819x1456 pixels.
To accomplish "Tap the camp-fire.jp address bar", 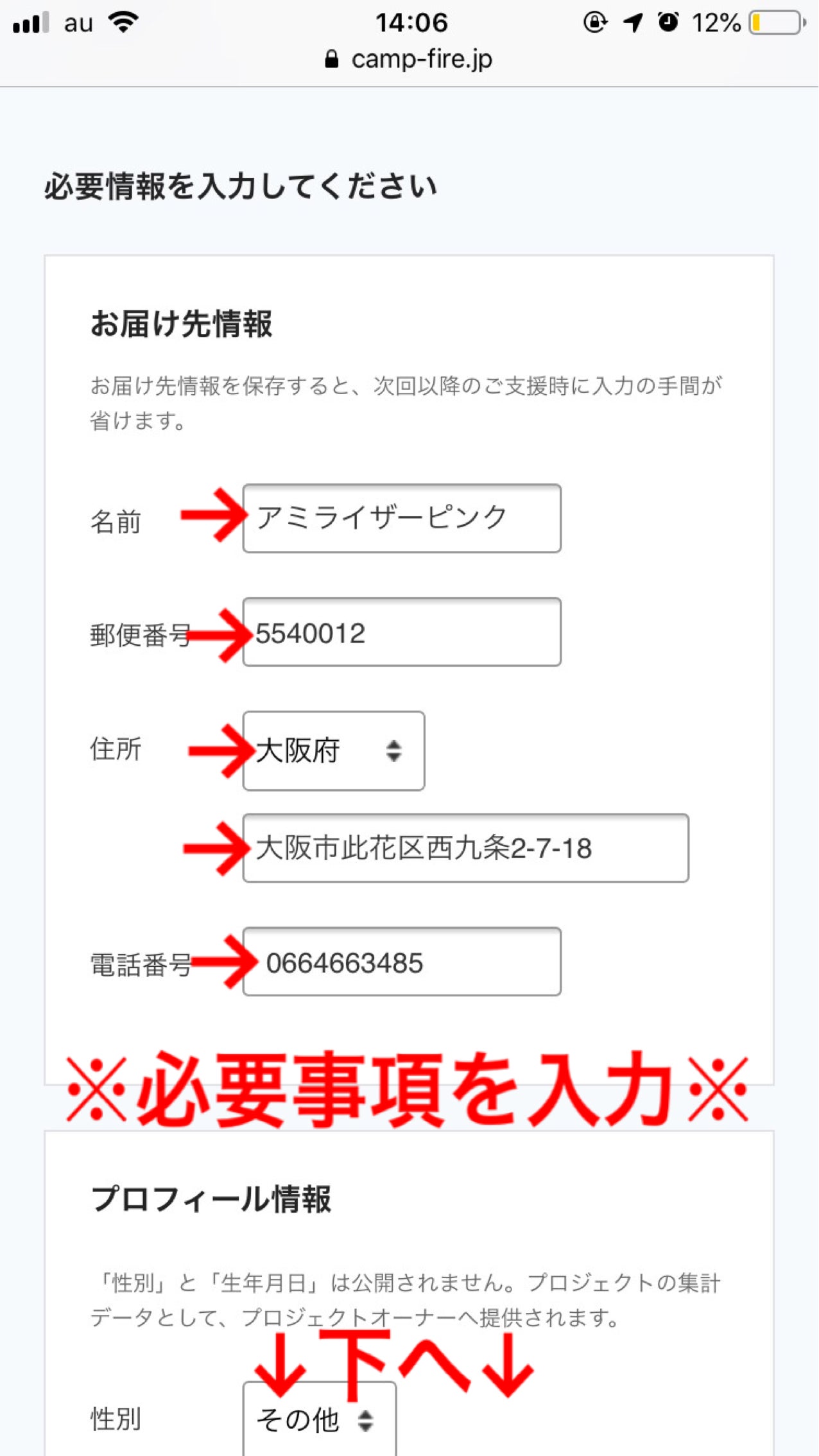I will click(410, 60).
